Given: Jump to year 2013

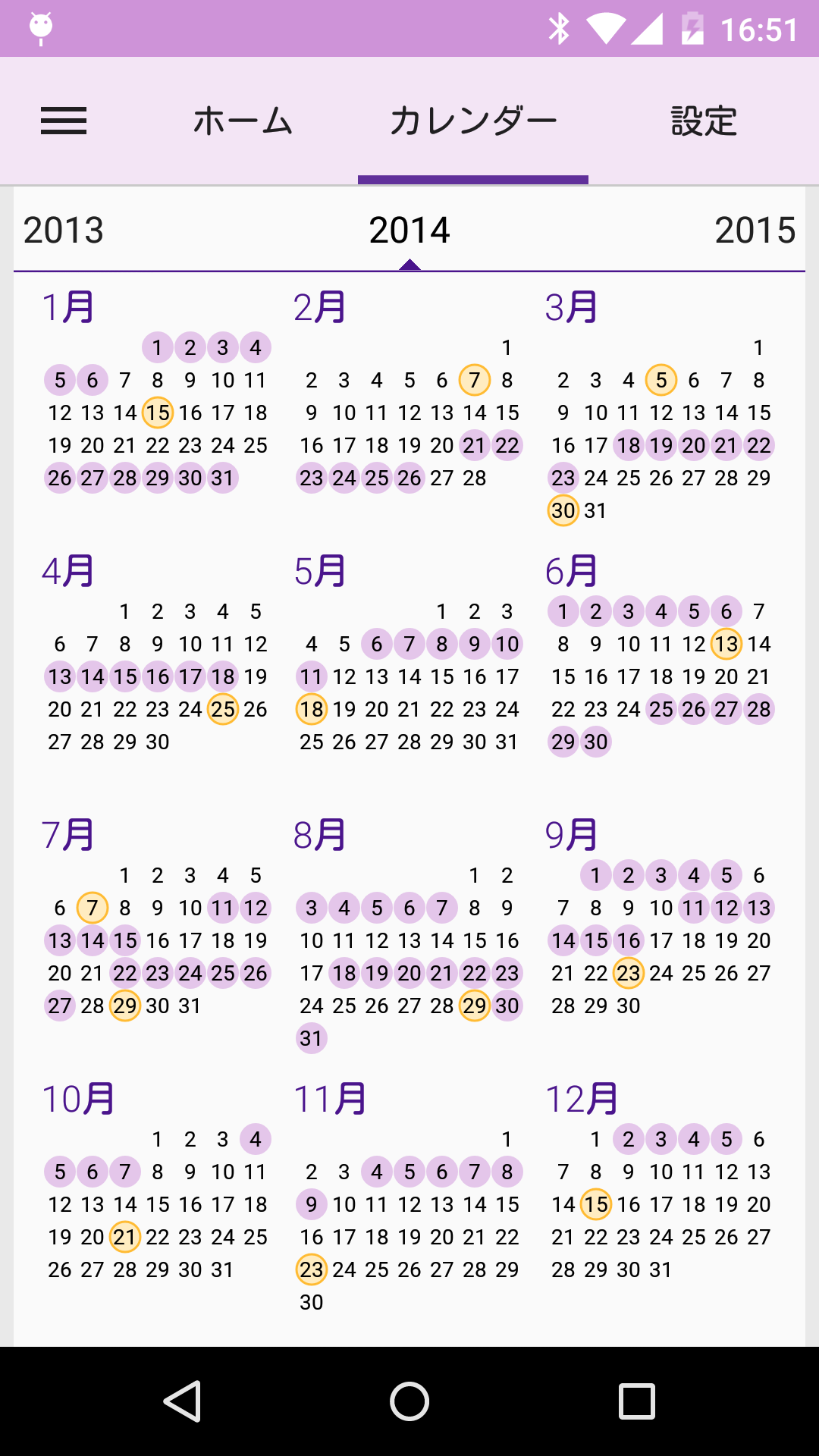Looking at the screenshot, I should (64, 231).
